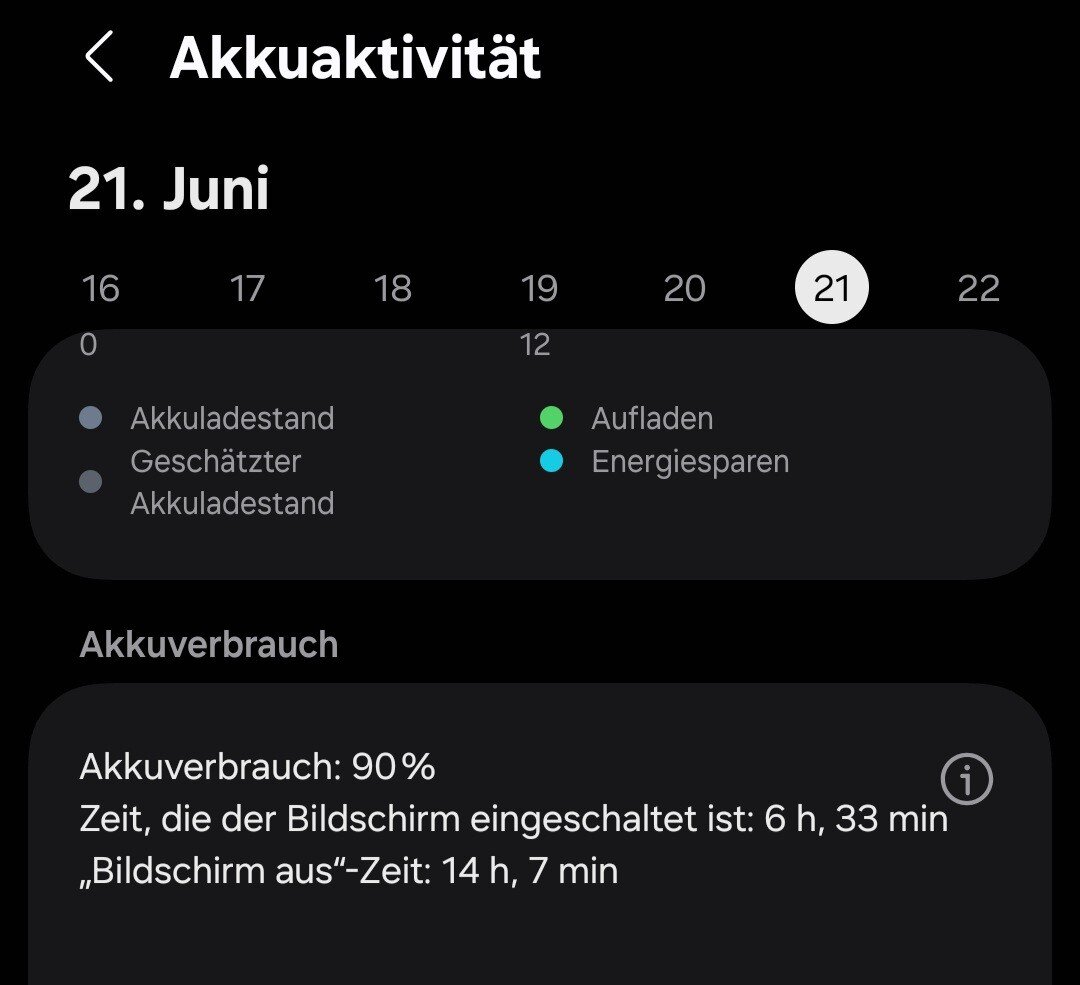The image size is (1080, 985).
Task: View battery usage for day 20
Action: point(685,288)
